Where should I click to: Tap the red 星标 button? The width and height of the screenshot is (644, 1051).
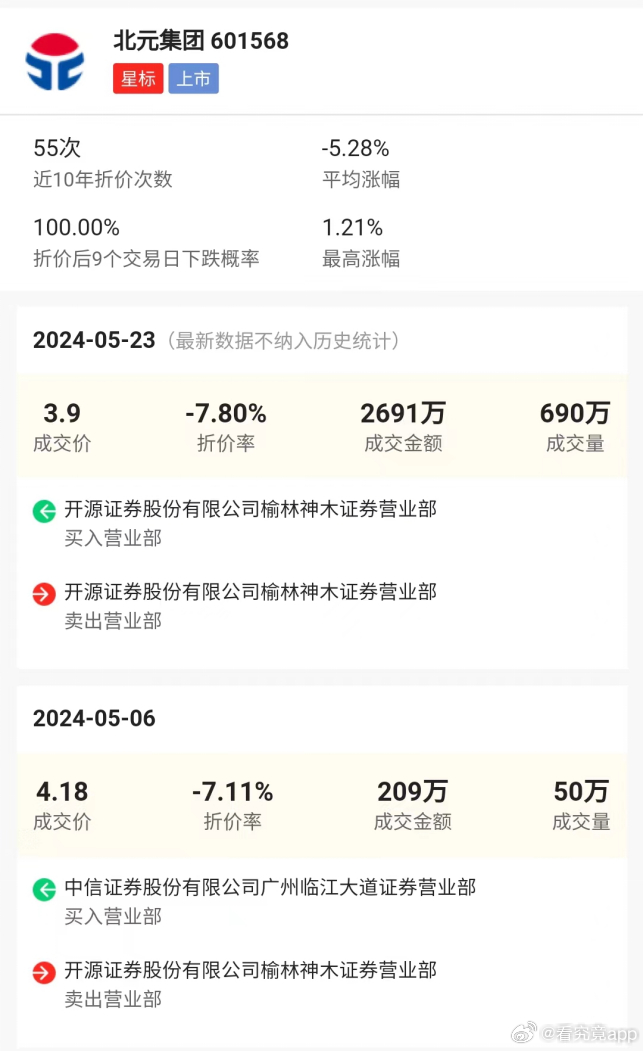(x=138, y=78)
